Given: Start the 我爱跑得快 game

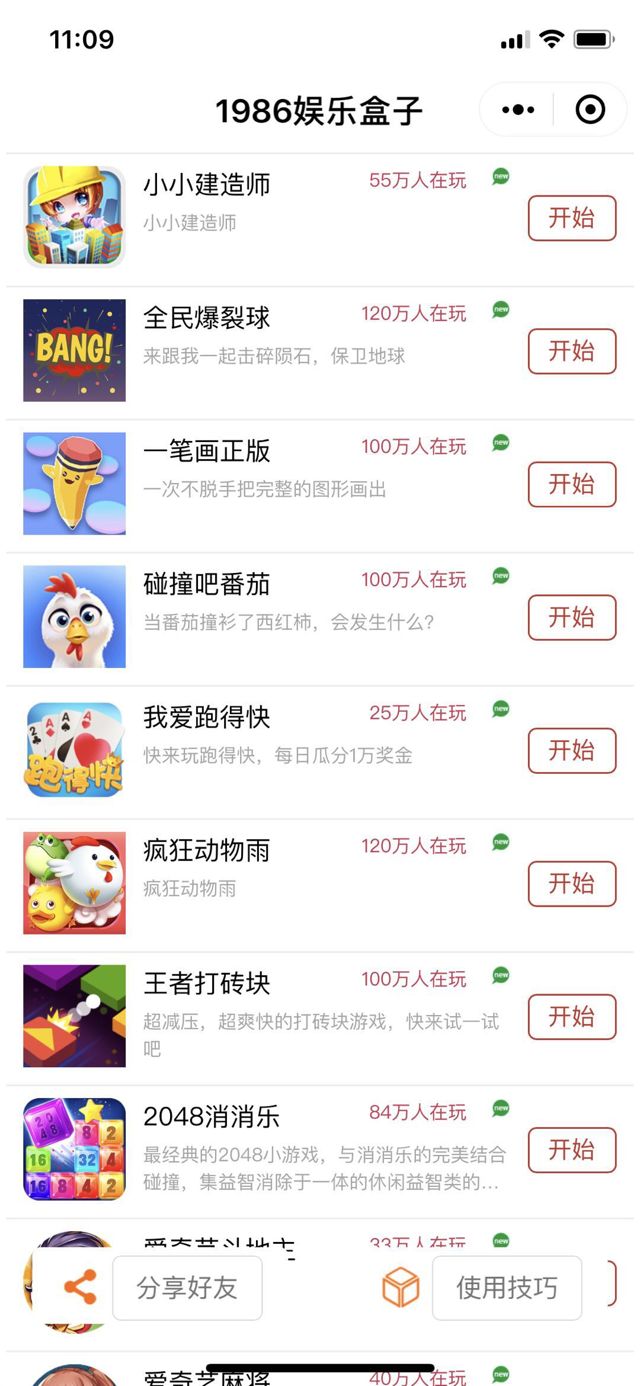Looking at the screenshot, I should (572, 750).
